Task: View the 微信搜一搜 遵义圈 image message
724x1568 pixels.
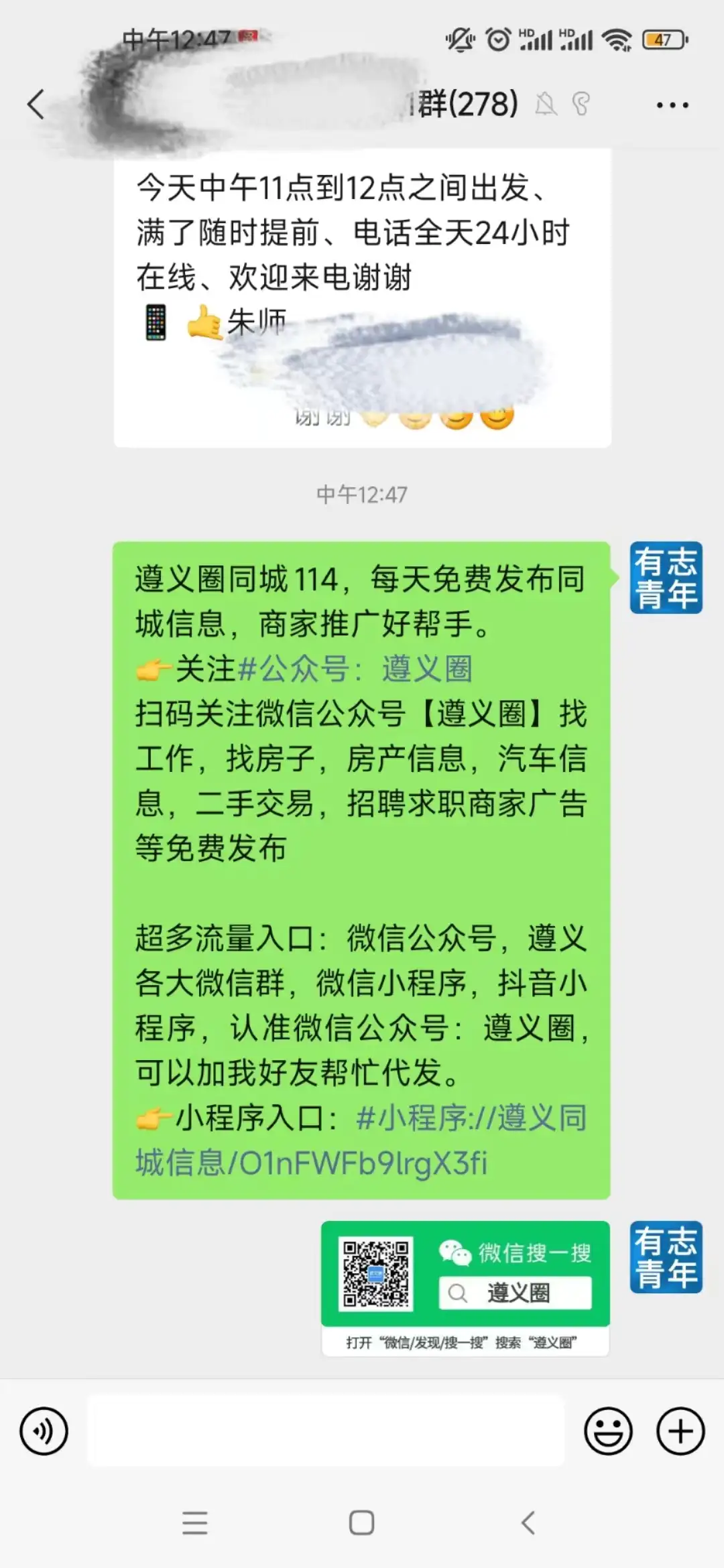Action: tap(465, 1288)
